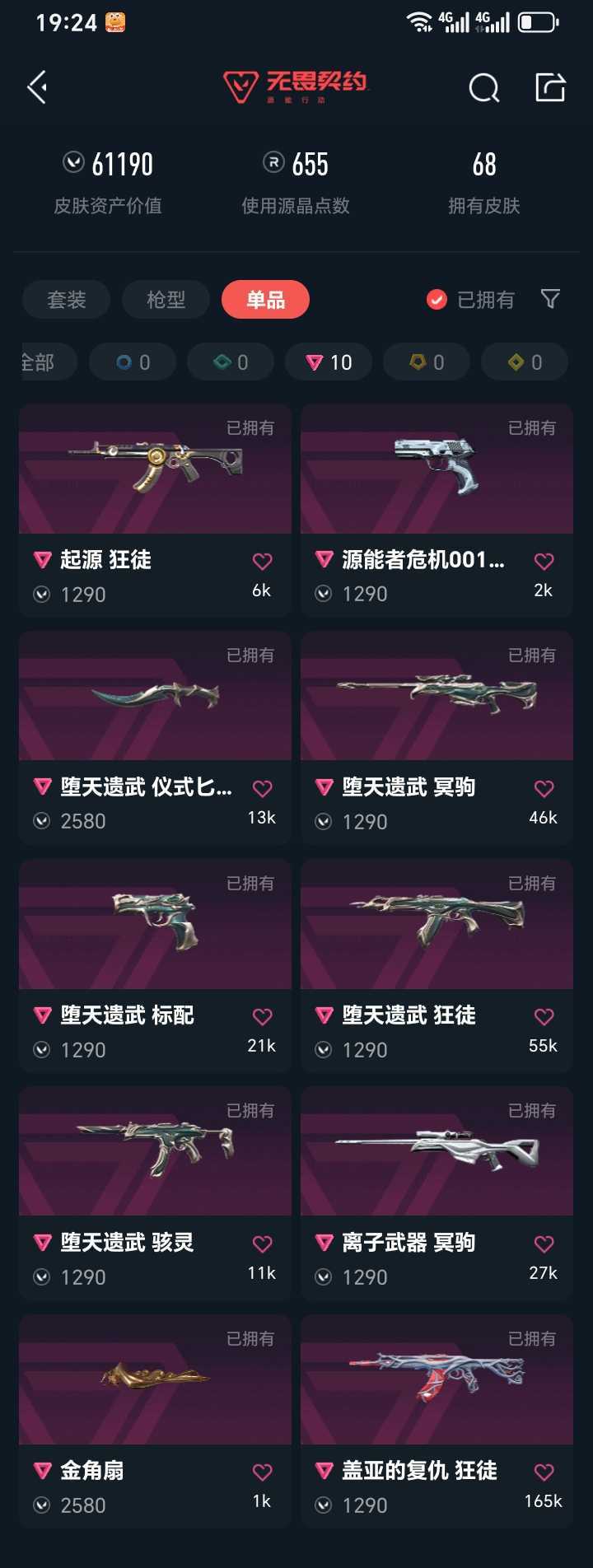Switch to the 枪型 tab

coord(166,299)
